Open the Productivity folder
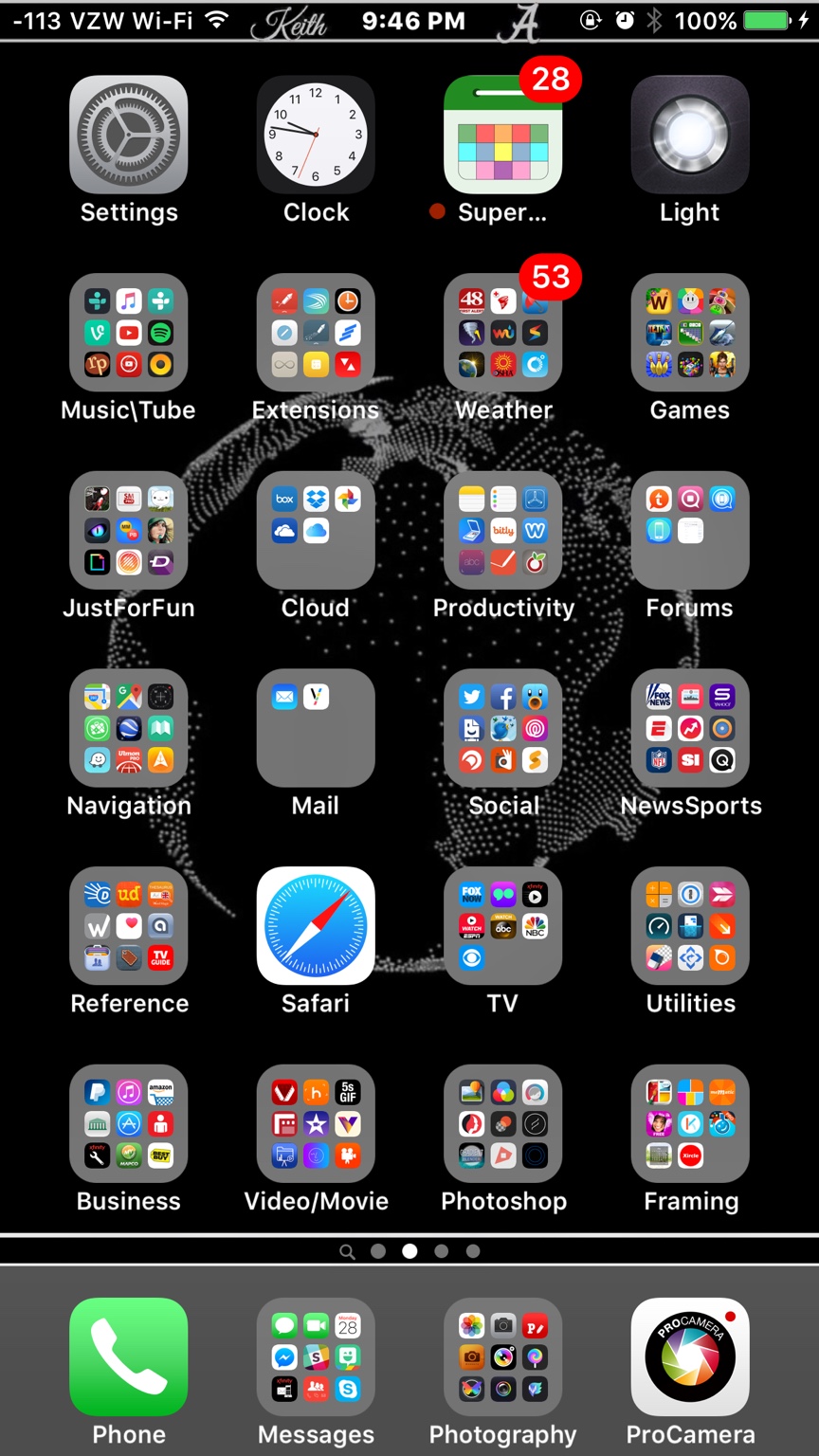The image size is (819, 1456). 502,530
